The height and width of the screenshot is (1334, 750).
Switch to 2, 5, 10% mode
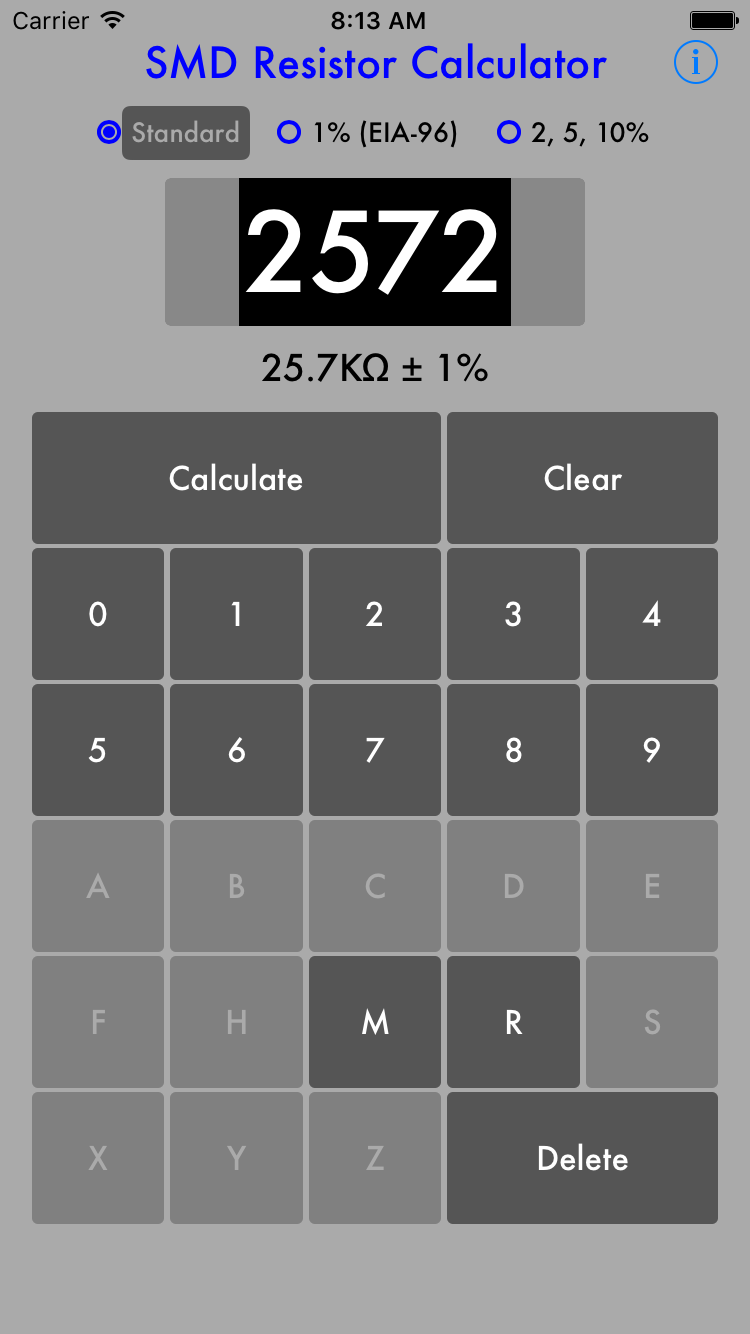tap(574, 132)
